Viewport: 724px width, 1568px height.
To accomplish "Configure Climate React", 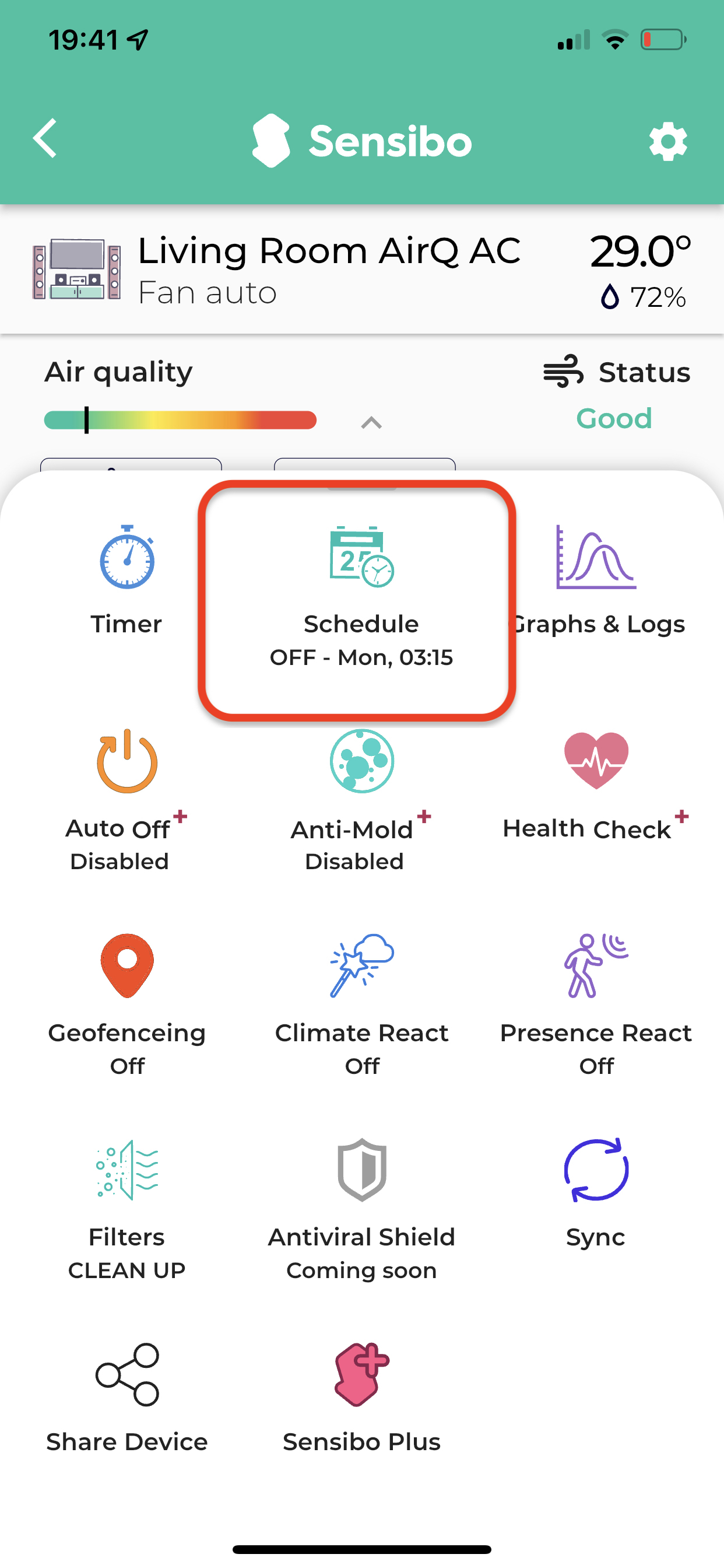I will (x=361, y=1005).
